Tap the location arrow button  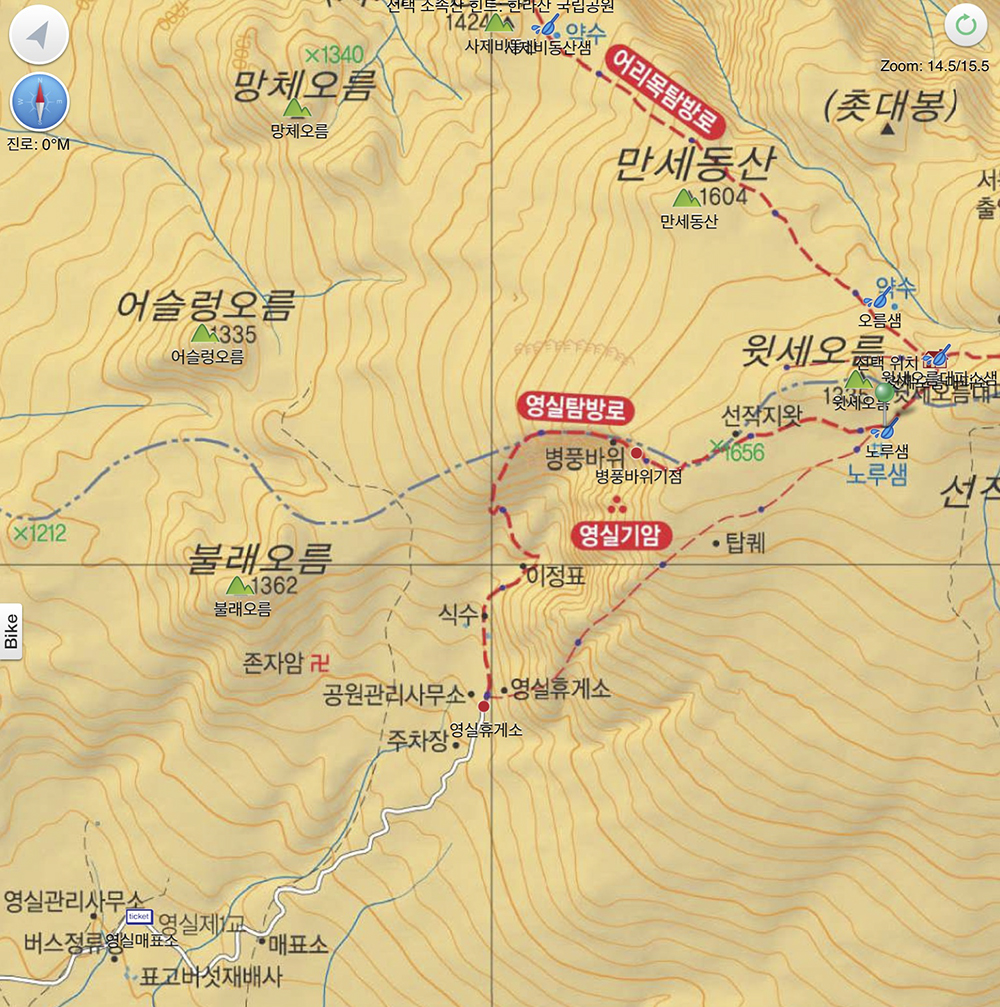[x=39, y=36]
